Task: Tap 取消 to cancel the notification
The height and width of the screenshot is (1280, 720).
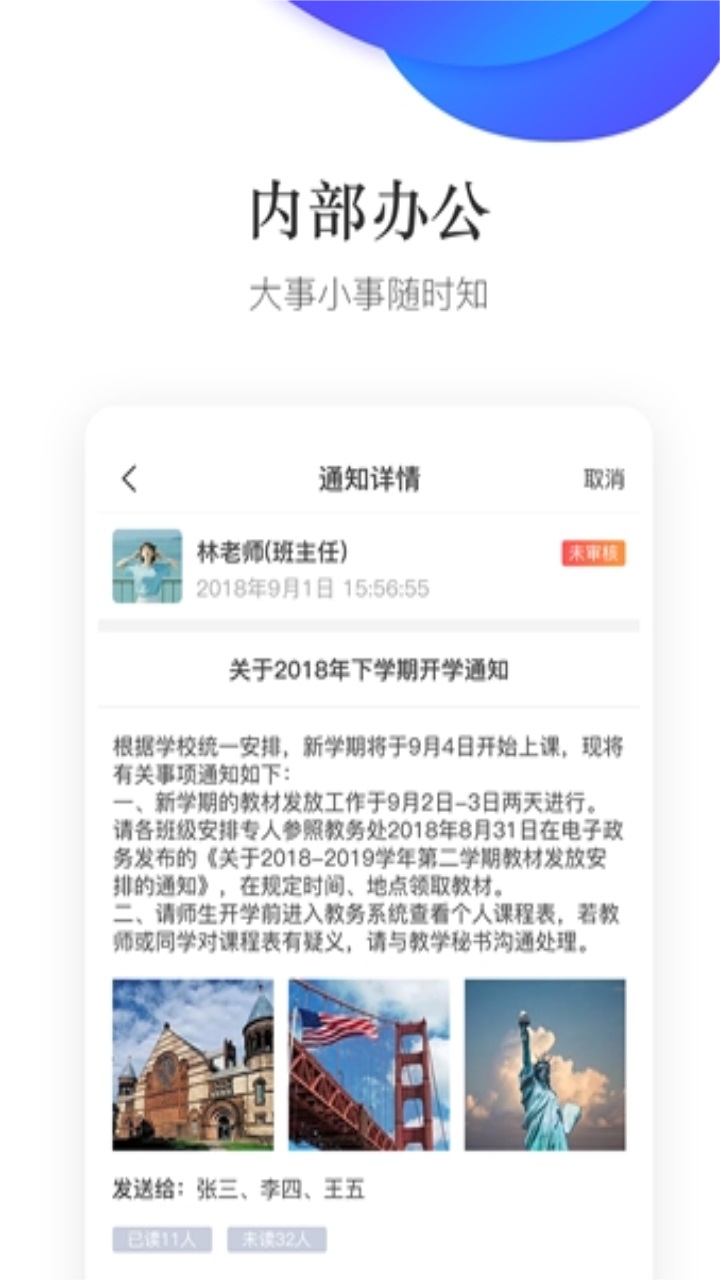Action: tap(604, 480)
